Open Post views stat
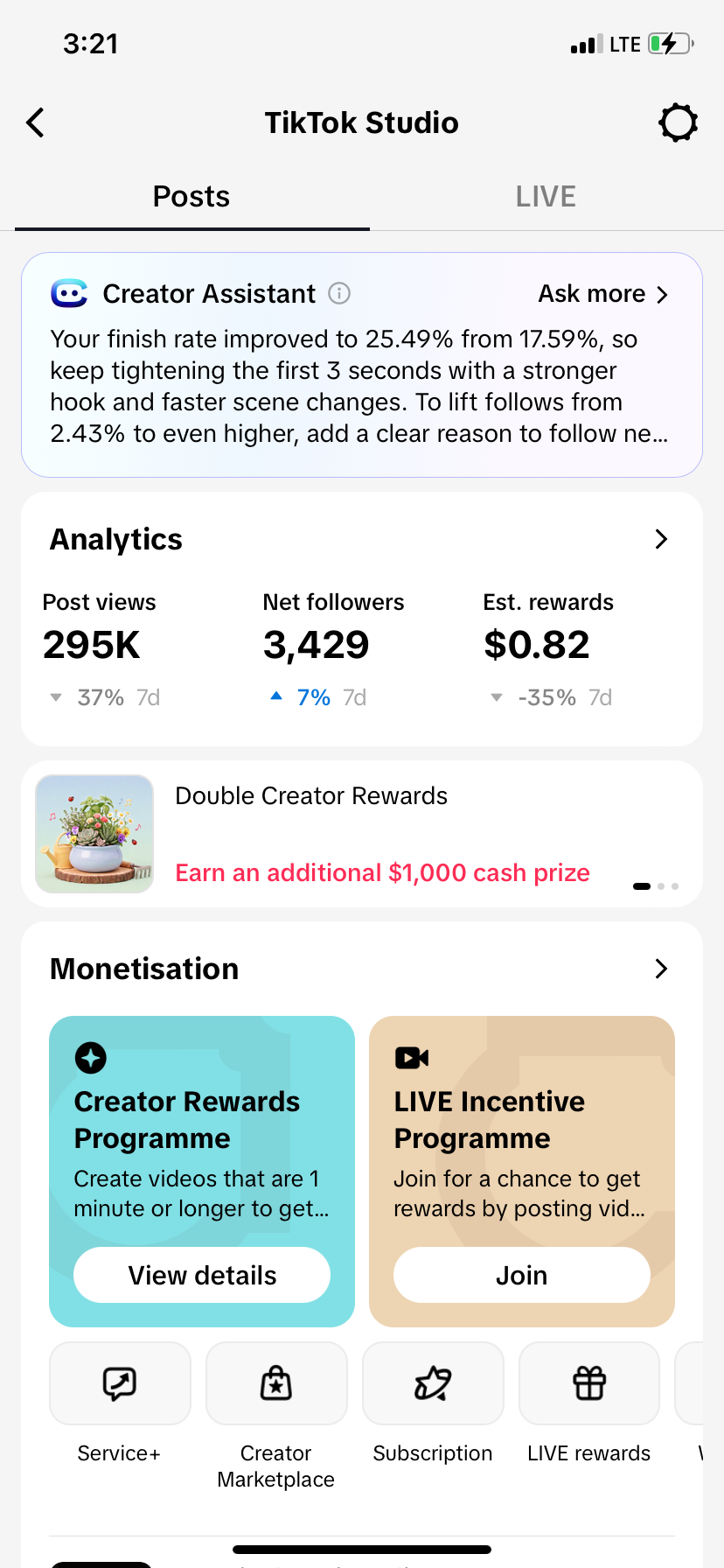This screenshot has width=724, height=1568. (x=101, y=649)
